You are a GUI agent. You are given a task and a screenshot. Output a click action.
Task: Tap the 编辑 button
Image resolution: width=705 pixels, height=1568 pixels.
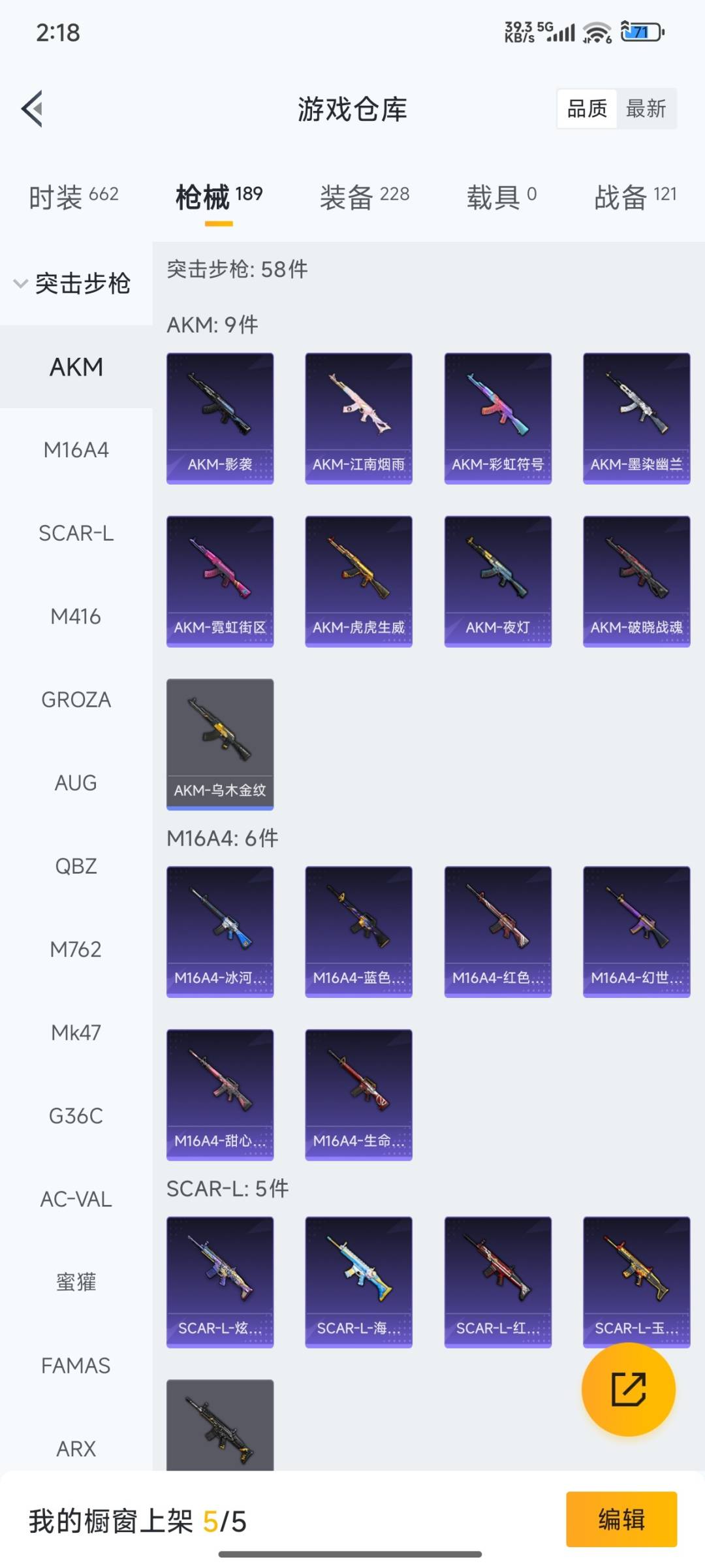621,1519
